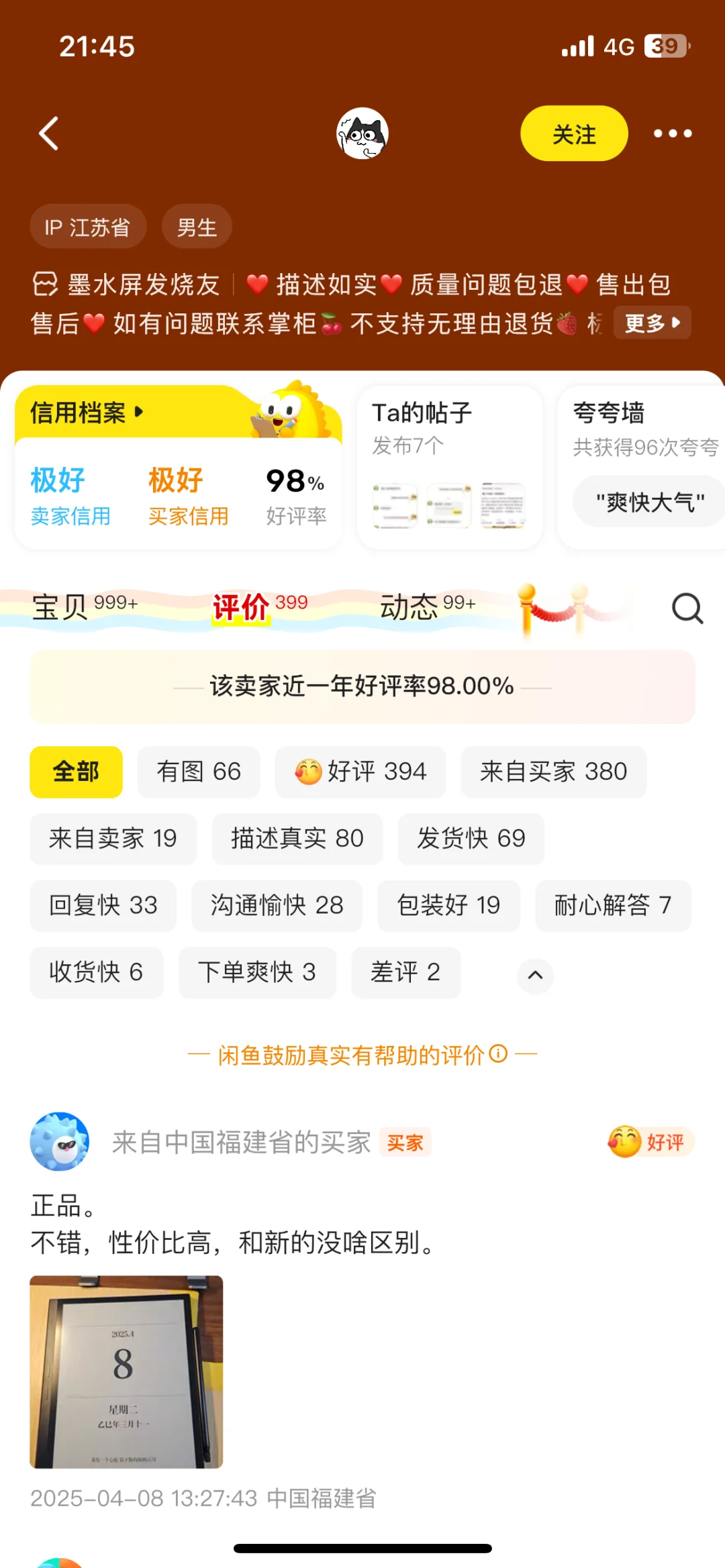
Task: Filter by 差评 2 reviews
Action: click(405, 972)
